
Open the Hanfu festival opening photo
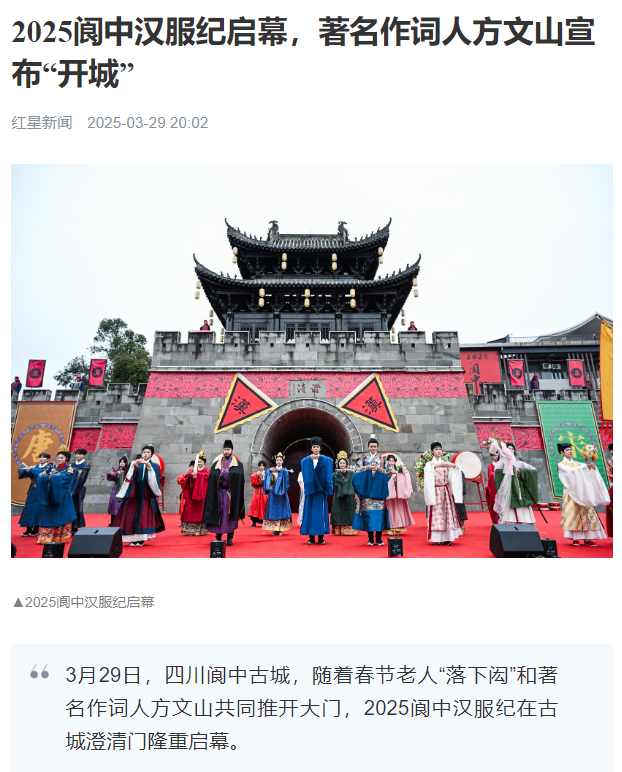(x=311, y=360)
